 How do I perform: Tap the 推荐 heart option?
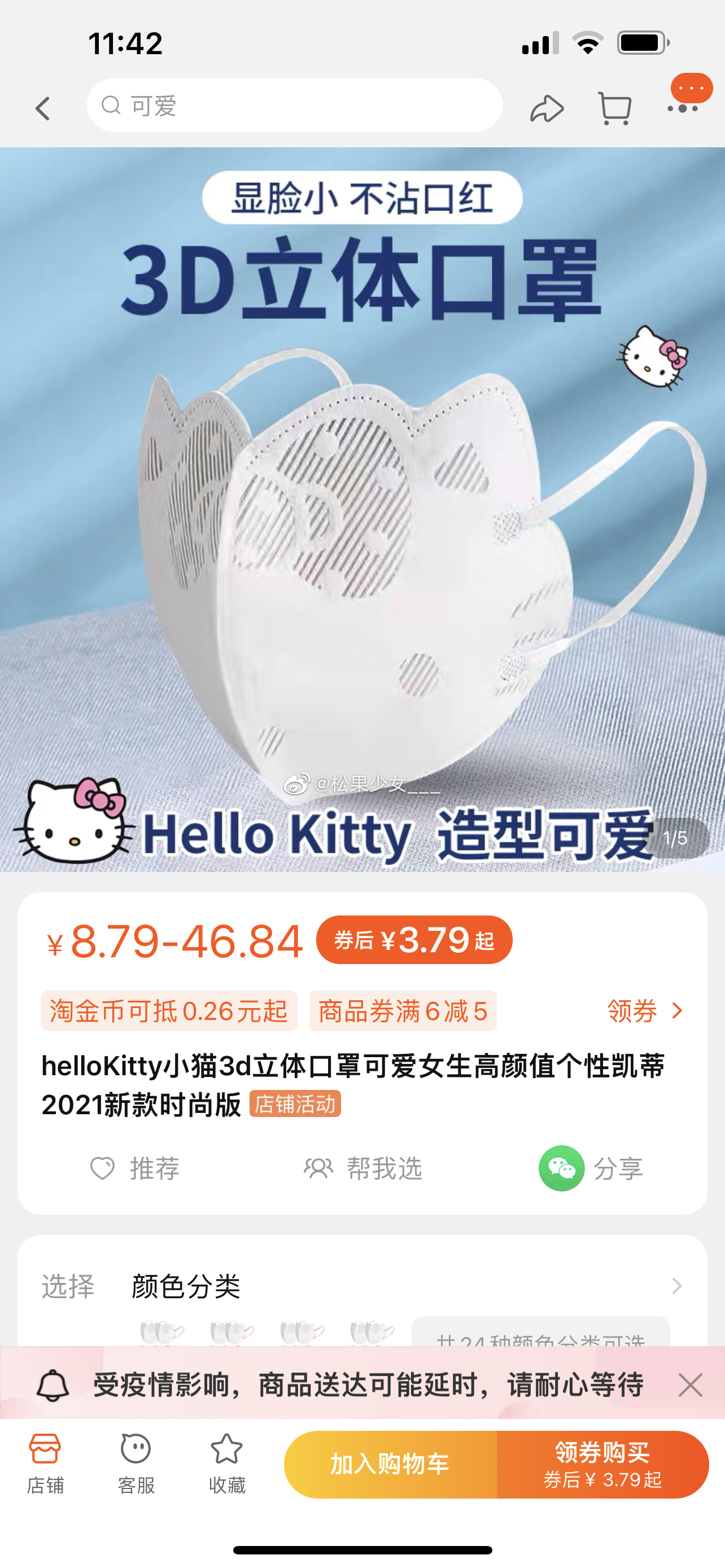pyautogui.click(x=135, y=1168)
